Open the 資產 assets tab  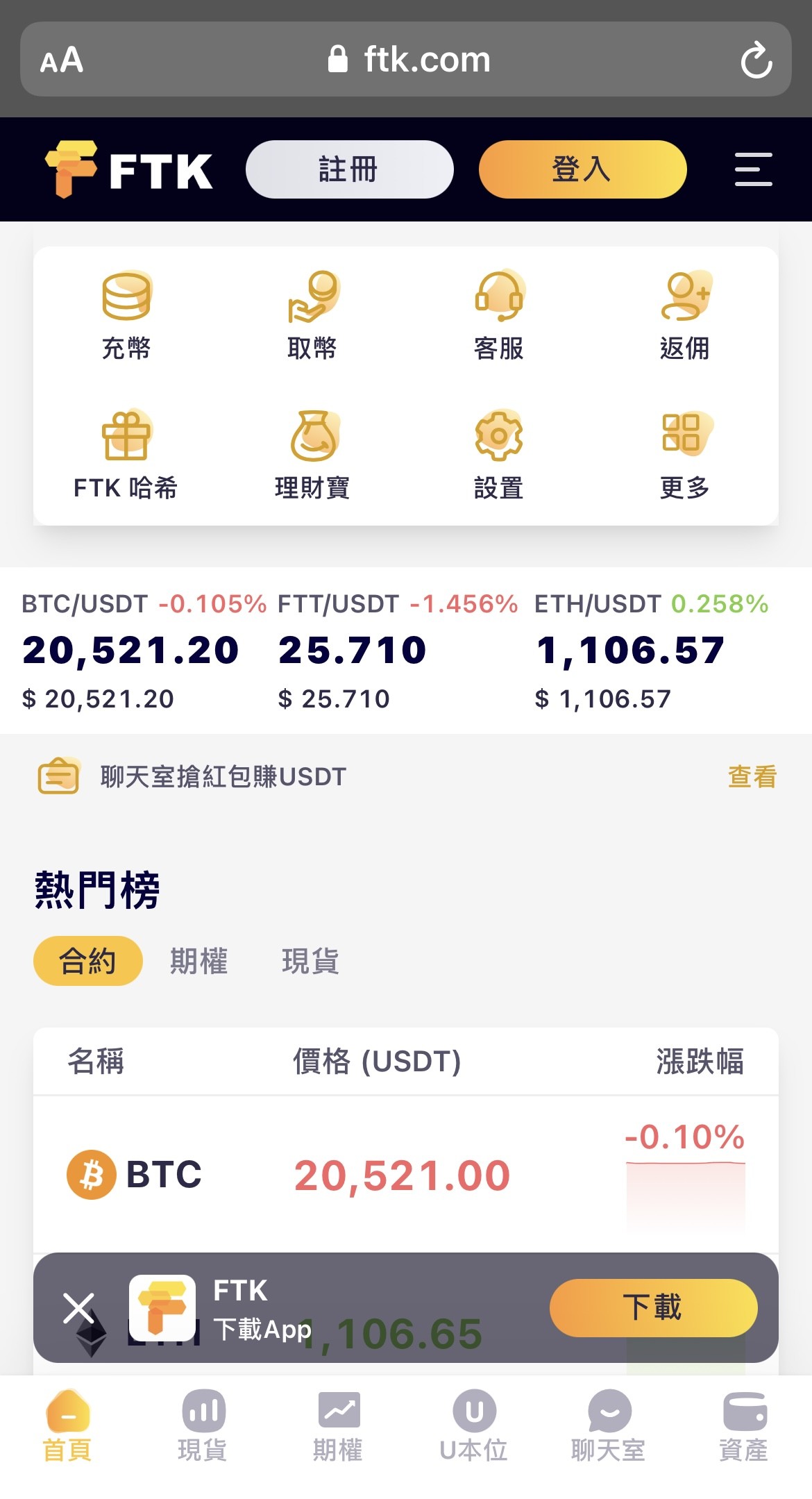tap(744, 1426)
